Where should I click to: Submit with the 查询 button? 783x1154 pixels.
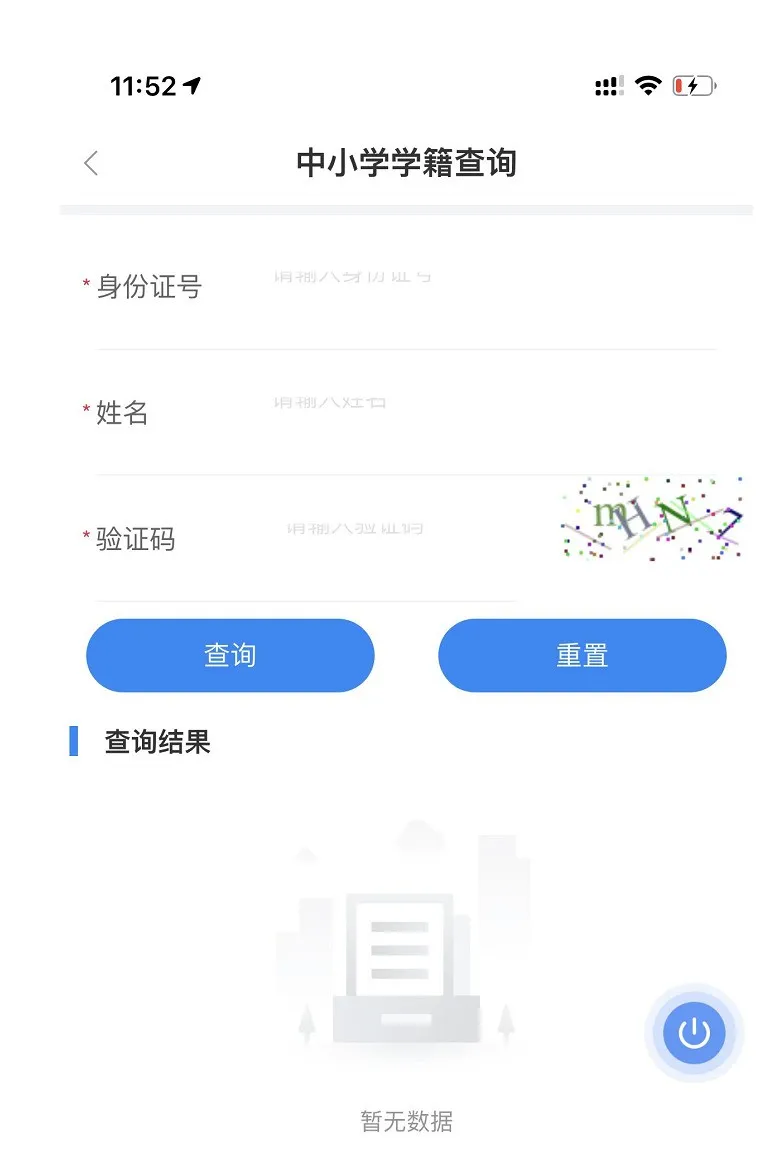[x=230, y=656]
